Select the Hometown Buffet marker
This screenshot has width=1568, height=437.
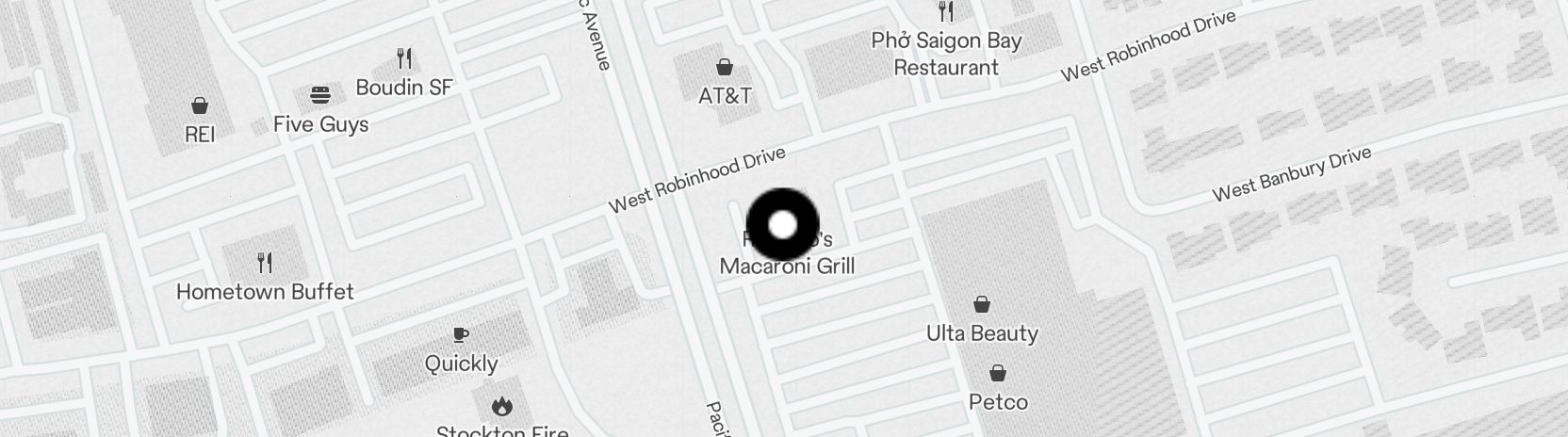pyautogui.click(x=265, y=263)
